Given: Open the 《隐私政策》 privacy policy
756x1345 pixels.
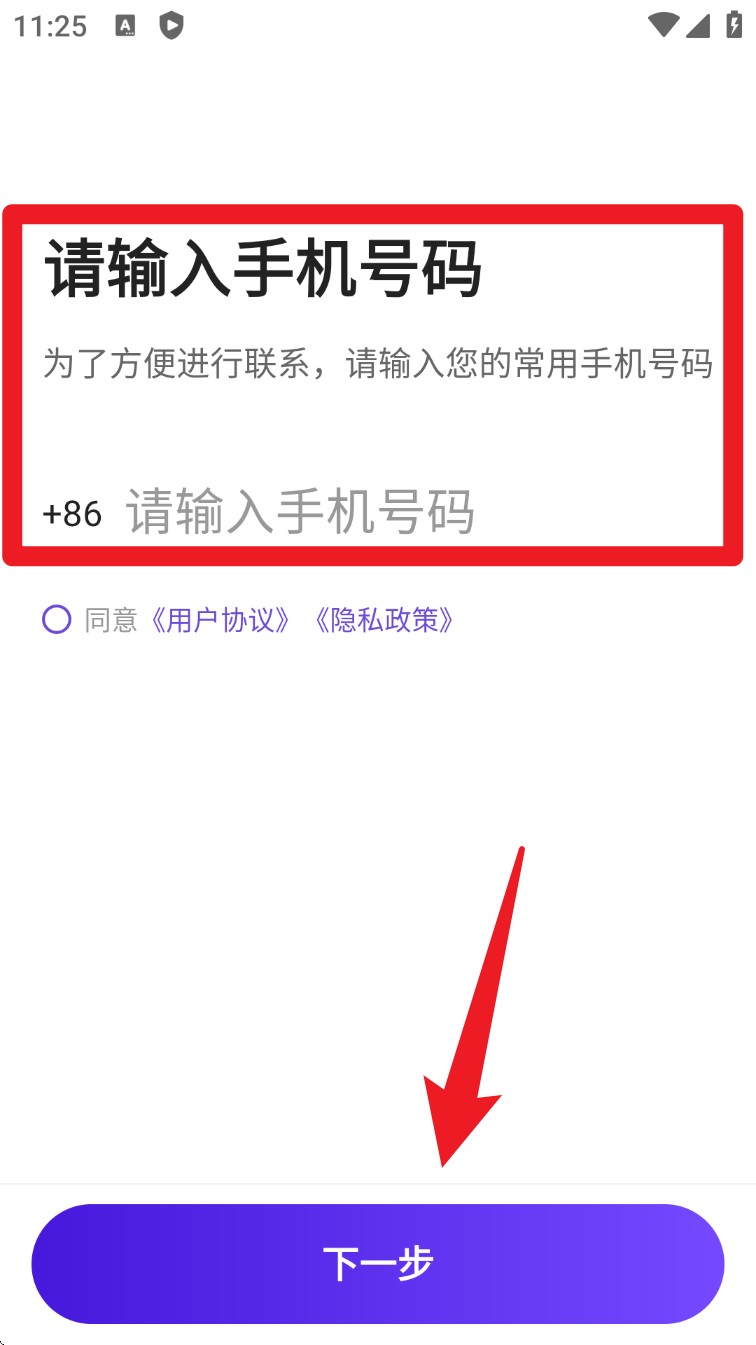Looking at the screenshot, I should click(x=383, y=620).
